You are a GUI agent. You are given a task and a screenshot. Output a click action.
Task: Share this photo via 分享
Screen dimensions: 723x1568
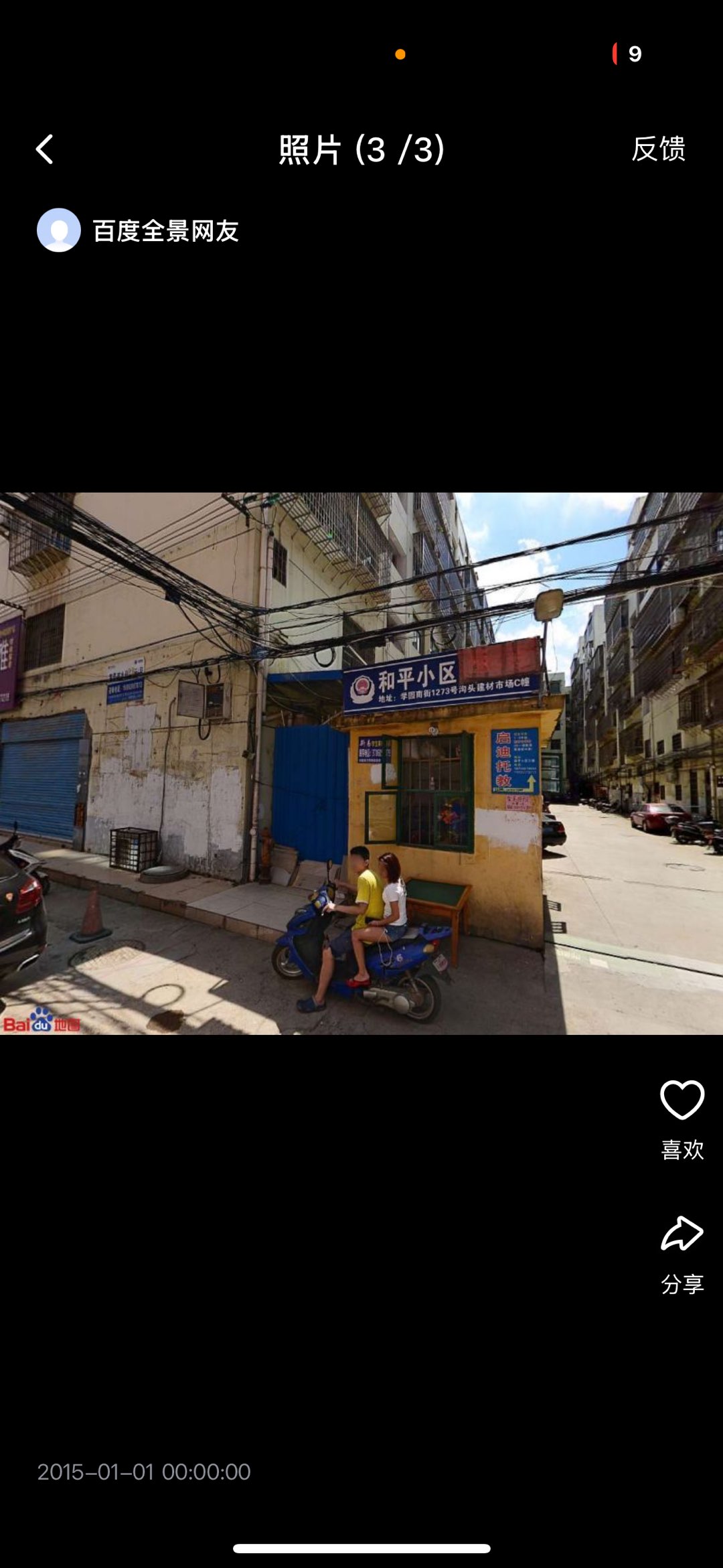pyautogui.click(x=681, y=1234)
